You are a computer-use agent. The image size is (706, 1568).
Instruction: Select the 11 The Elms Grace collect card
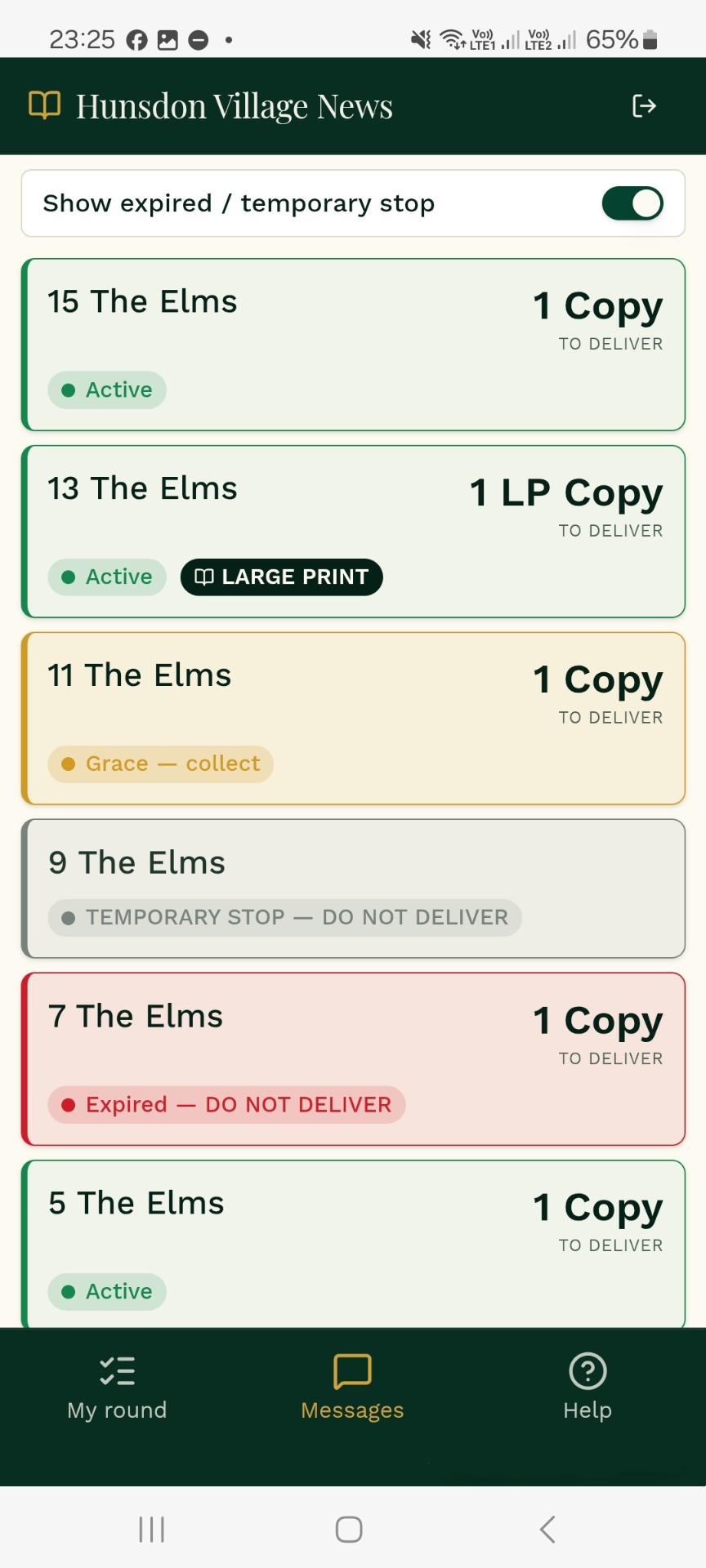click(x=353, y=719)
